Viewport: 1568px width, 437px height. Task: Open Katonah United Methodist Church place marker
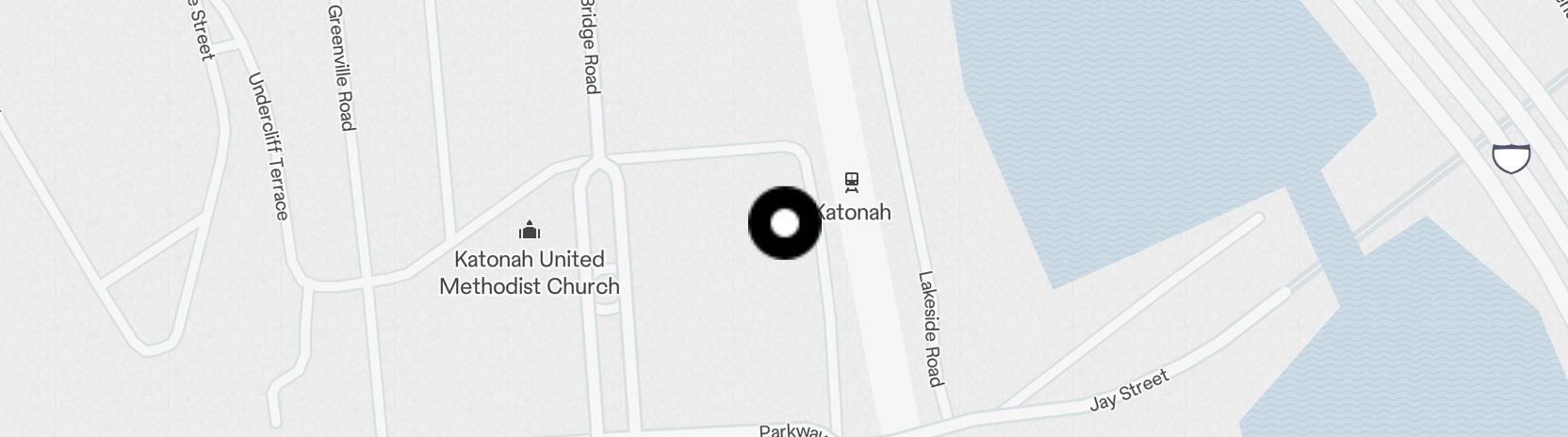point(530,231)
